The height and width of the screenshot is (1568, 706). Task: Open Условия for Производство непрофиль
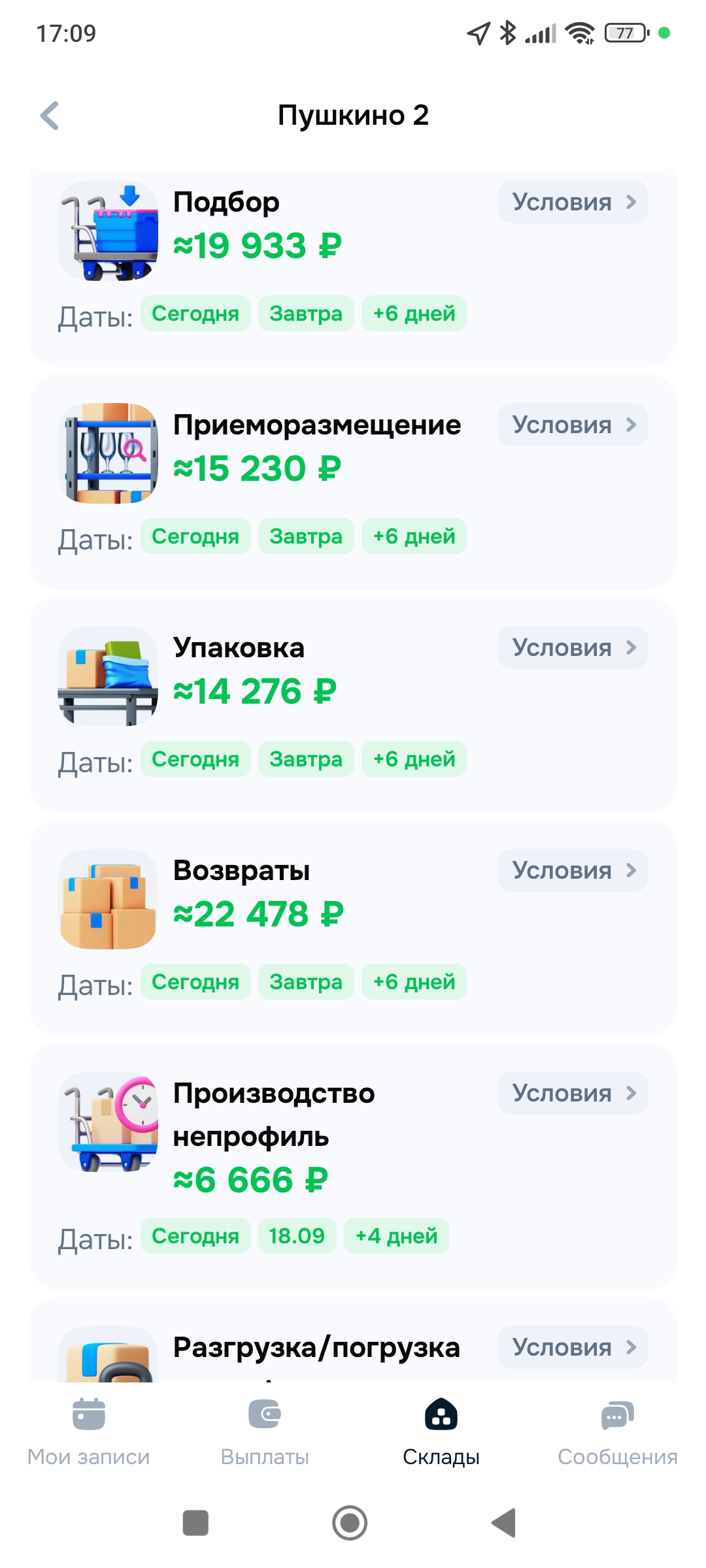click(573, 1094)
